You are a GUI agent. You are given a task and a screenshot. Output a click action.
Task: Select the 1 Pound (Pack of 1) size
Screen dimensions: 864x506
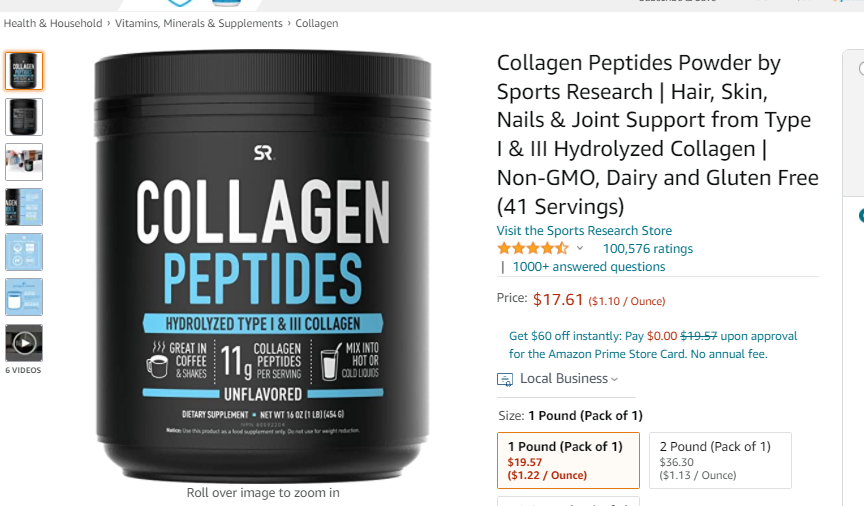click(567, 460)
